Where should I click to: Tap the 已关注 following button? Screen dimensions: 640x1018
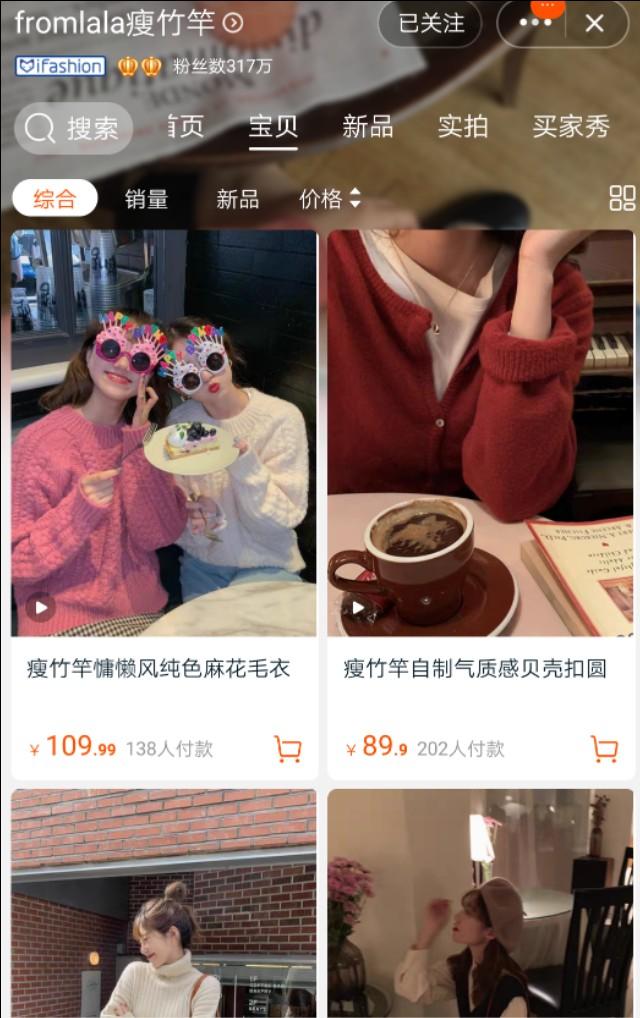coord(430,23)
